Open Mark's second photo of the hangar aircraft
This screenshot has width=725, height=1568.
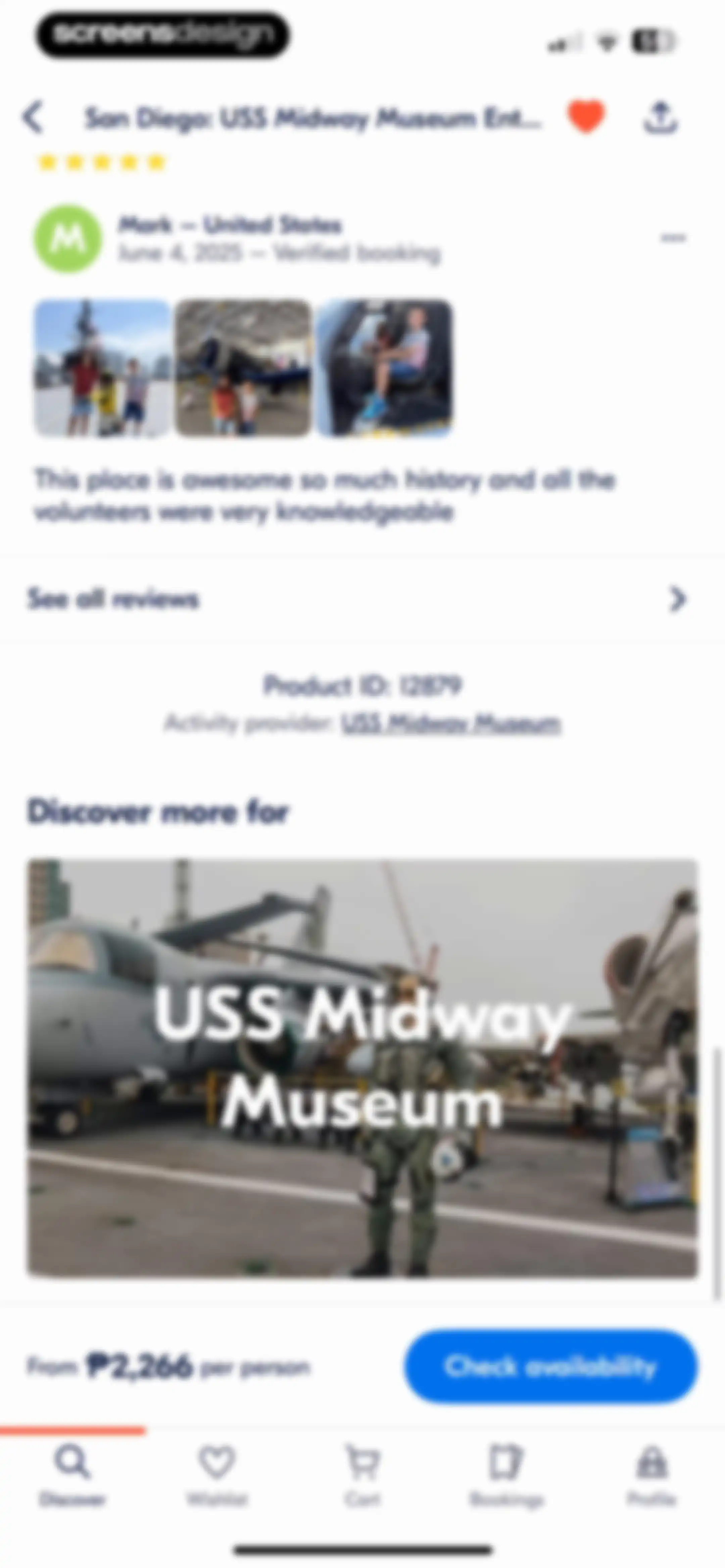click(243, 368)
